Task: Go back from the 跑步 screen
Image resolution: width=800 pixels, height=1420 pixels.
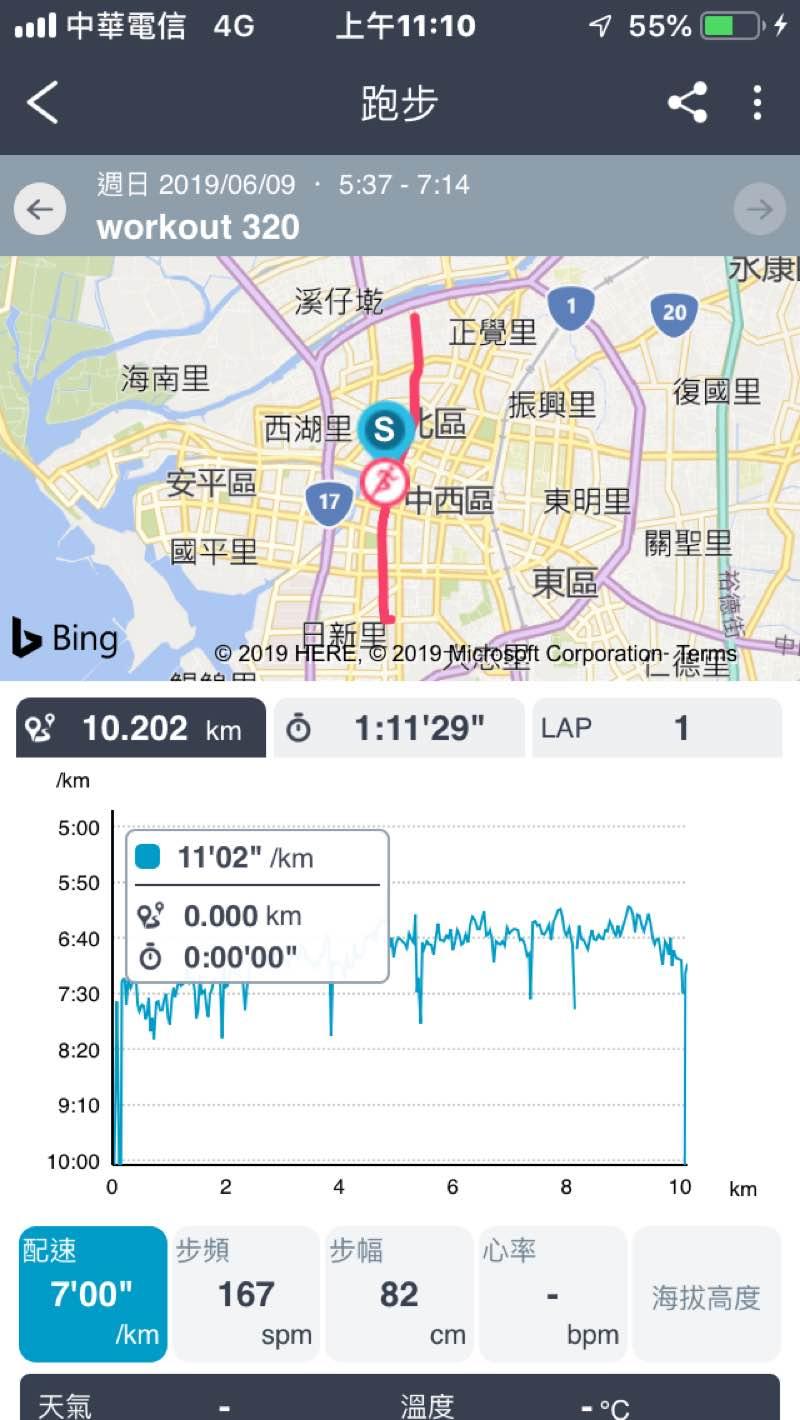Action: click(42, 103)
